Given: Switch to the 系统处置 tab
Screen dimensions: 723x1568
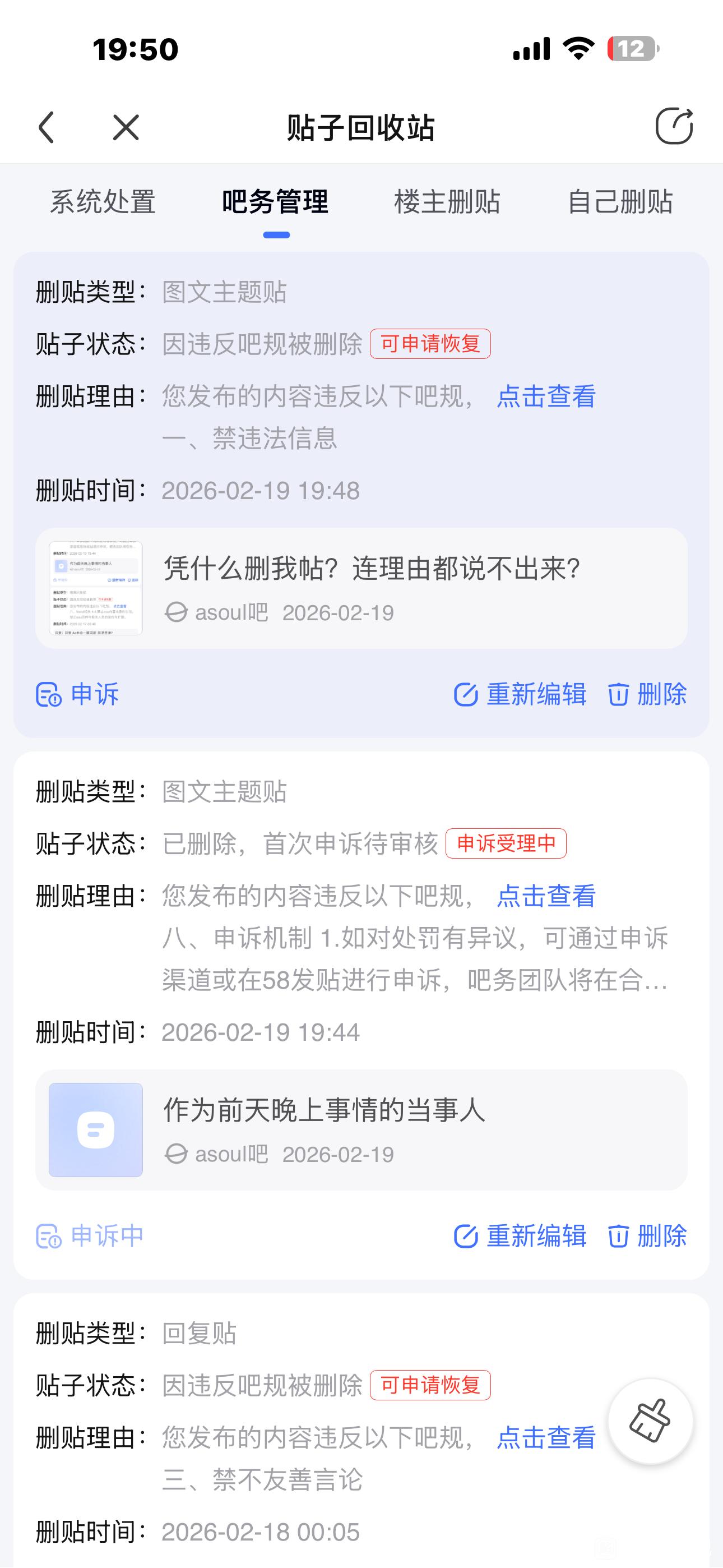Looking at the screenshot, I should pos(102,202).
